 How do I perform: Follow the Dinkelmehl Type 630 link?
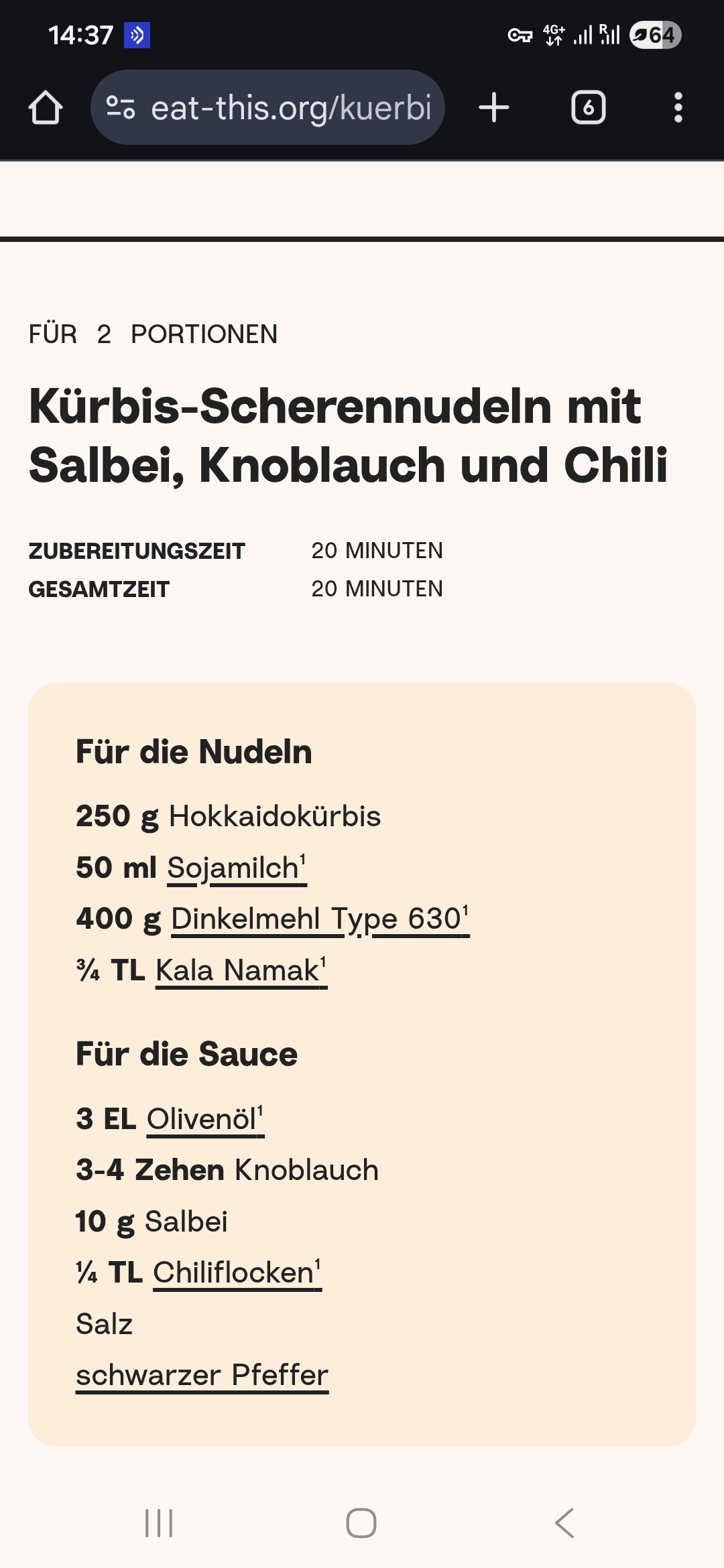click(x=319, y=919)
